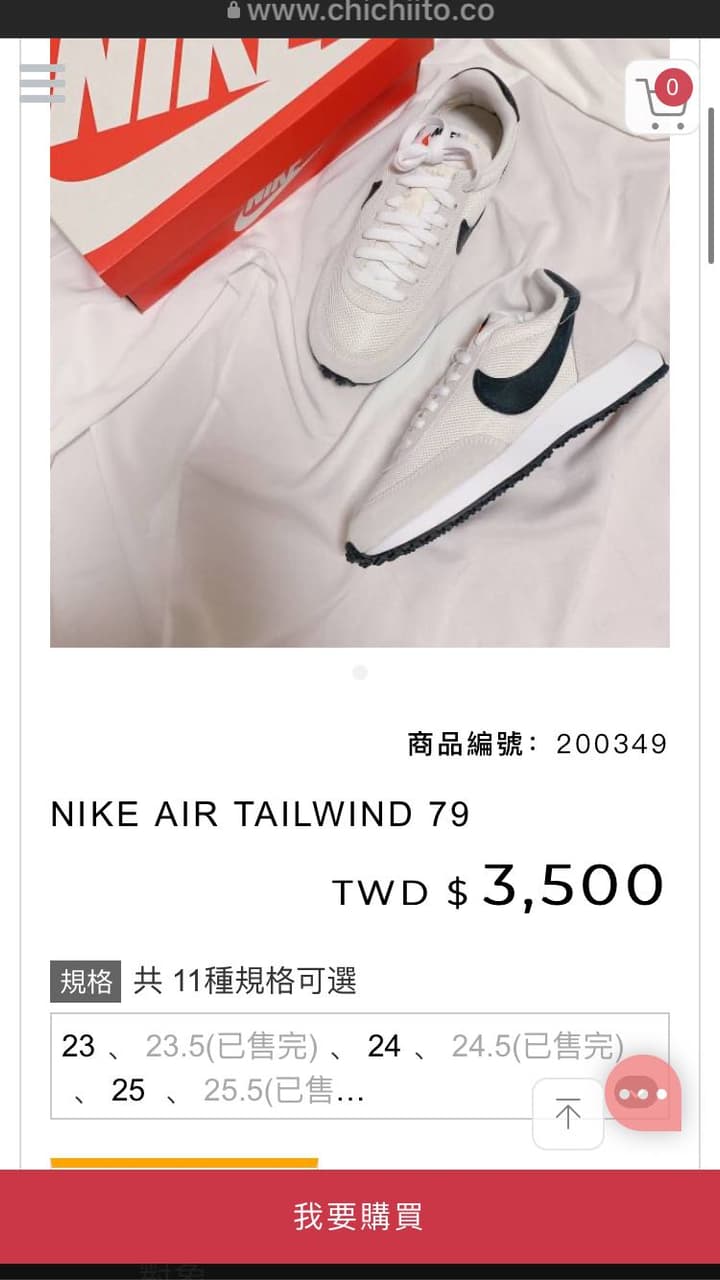Select shoe size 23

[x=78, y=1047]
